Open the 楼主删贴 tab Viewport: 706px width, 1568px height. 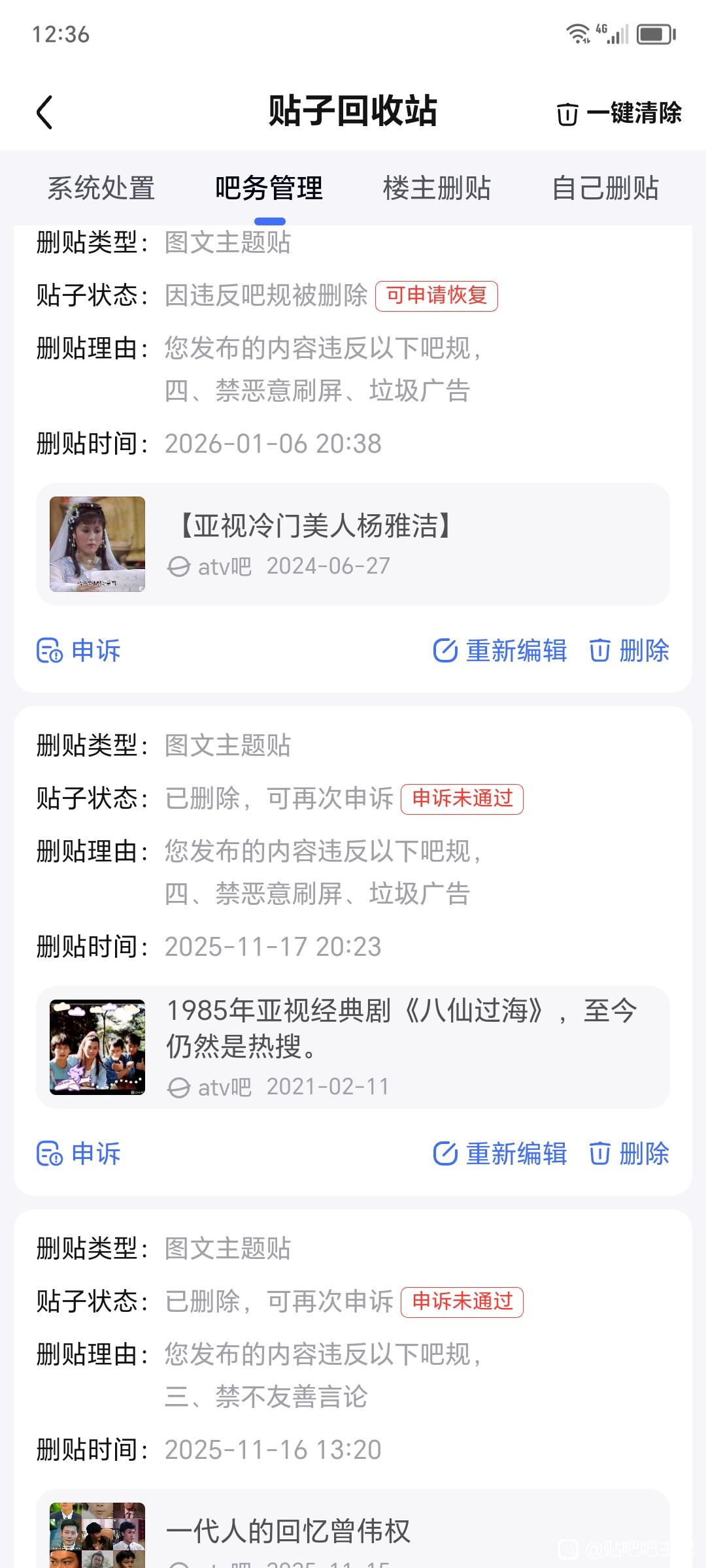tap(437, 188)
